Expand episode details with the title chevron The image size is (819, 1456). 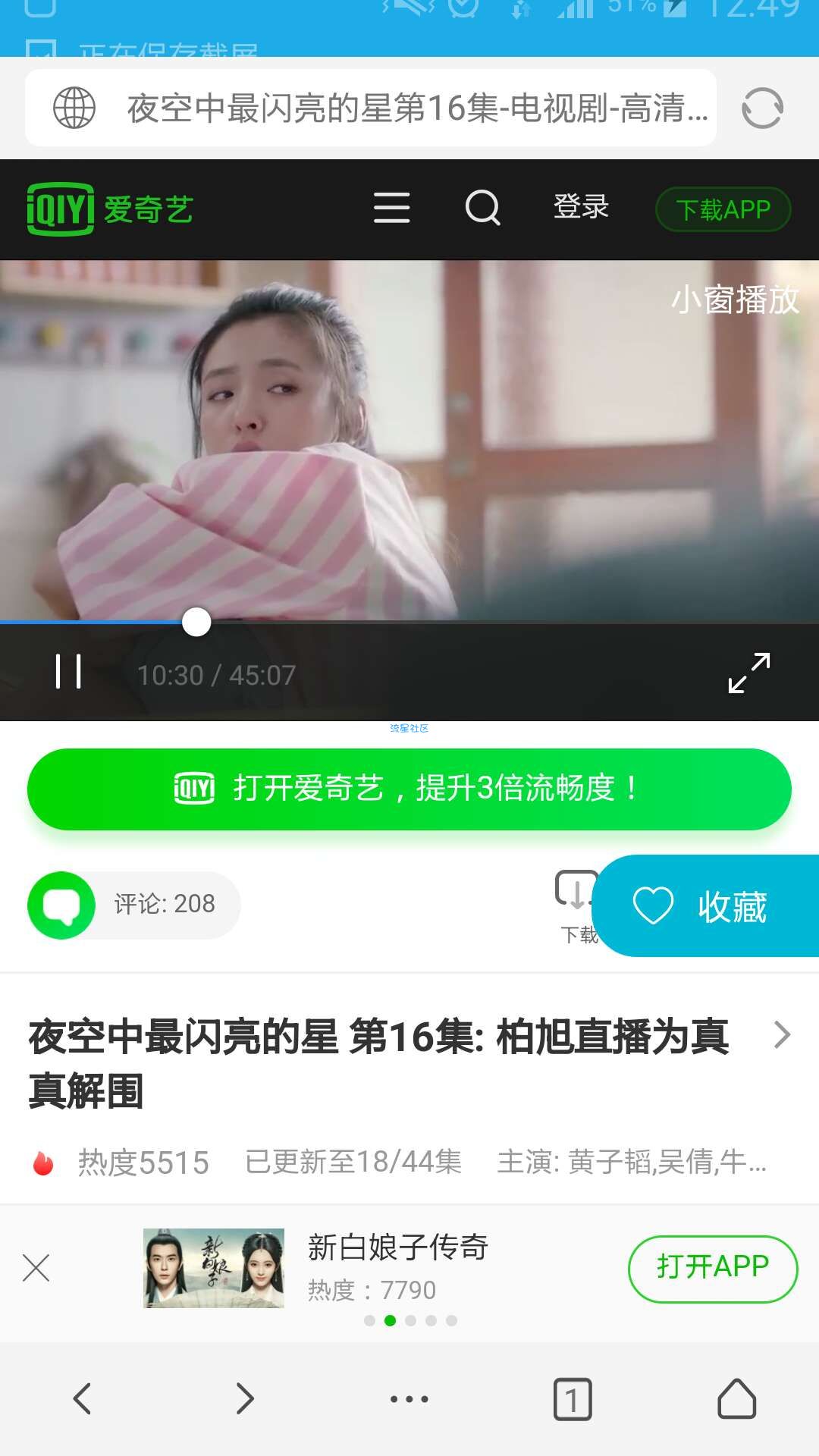(x=782, y=1034)
